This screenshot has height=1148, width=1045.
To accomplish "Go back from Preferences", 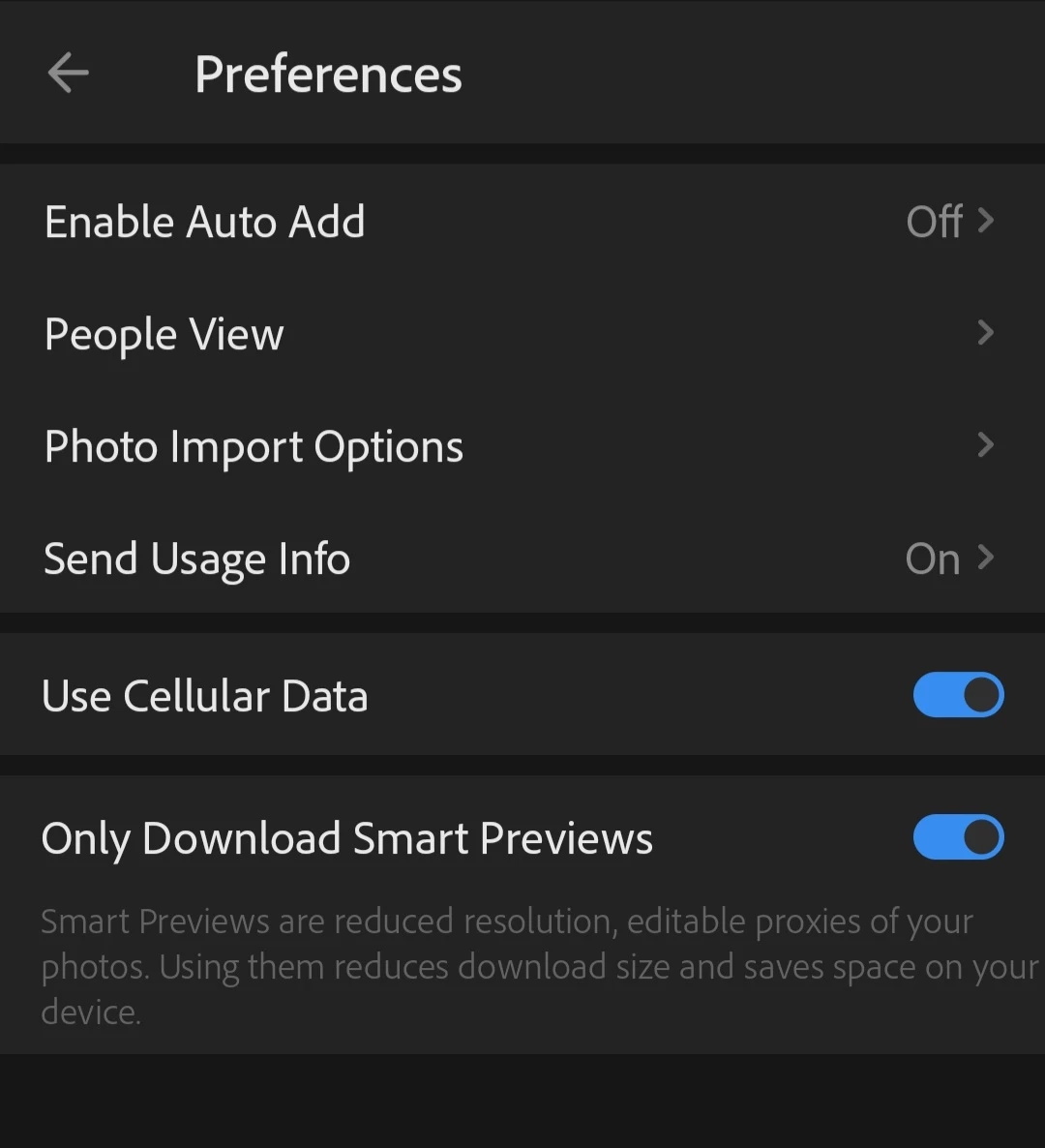I will (68, 74).
